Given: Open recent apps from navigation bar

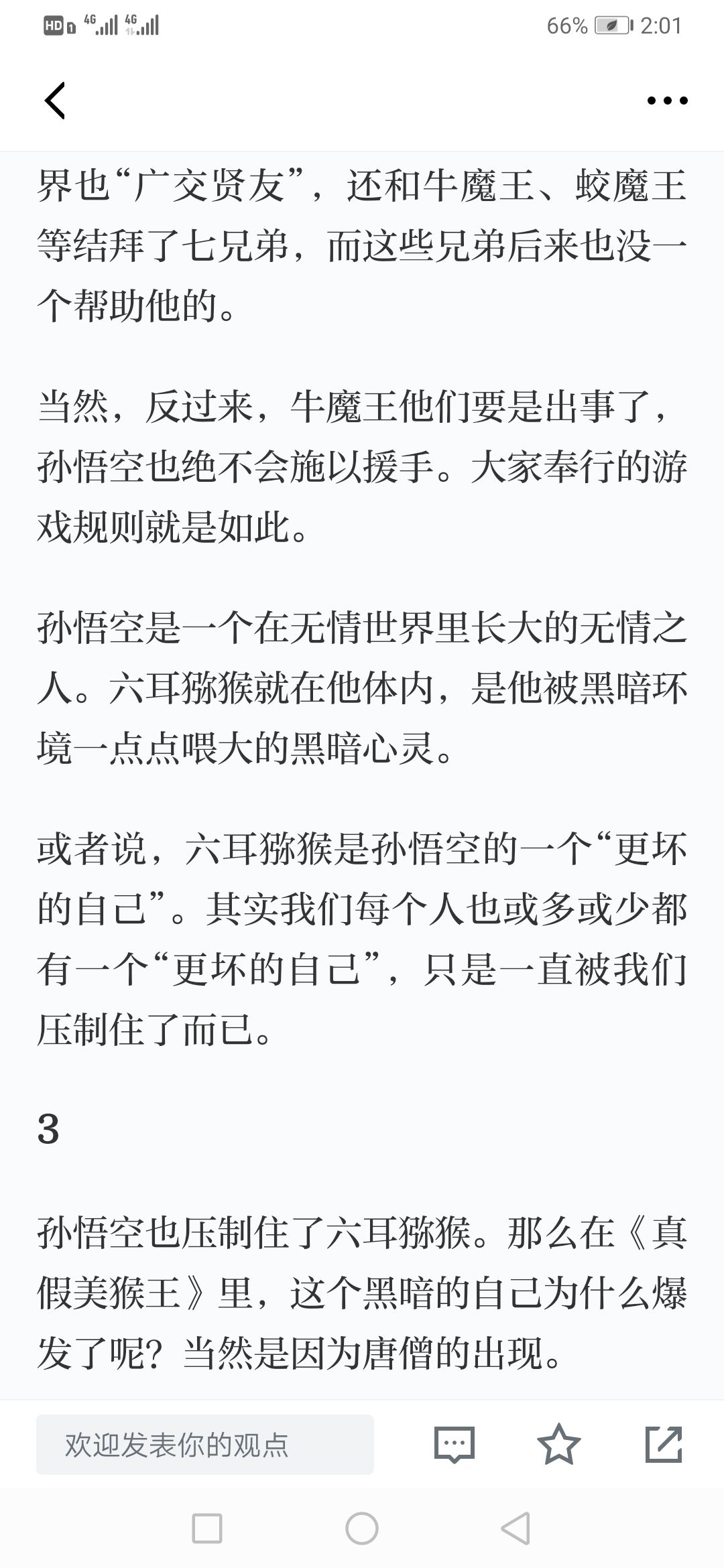Looking at the screenshot, I should click(x=207, y=1529).
